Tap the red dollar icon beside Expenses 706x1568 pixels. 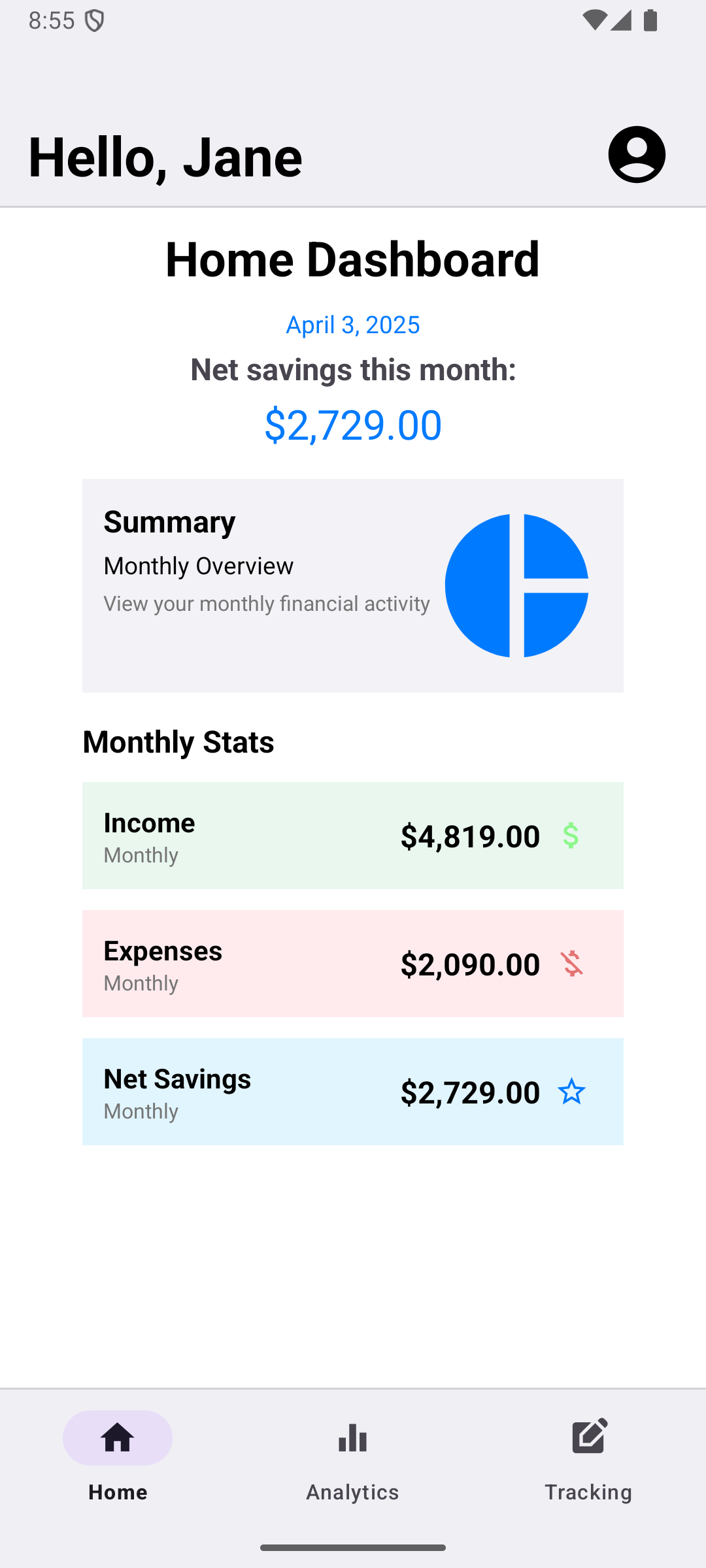(570, 963)
